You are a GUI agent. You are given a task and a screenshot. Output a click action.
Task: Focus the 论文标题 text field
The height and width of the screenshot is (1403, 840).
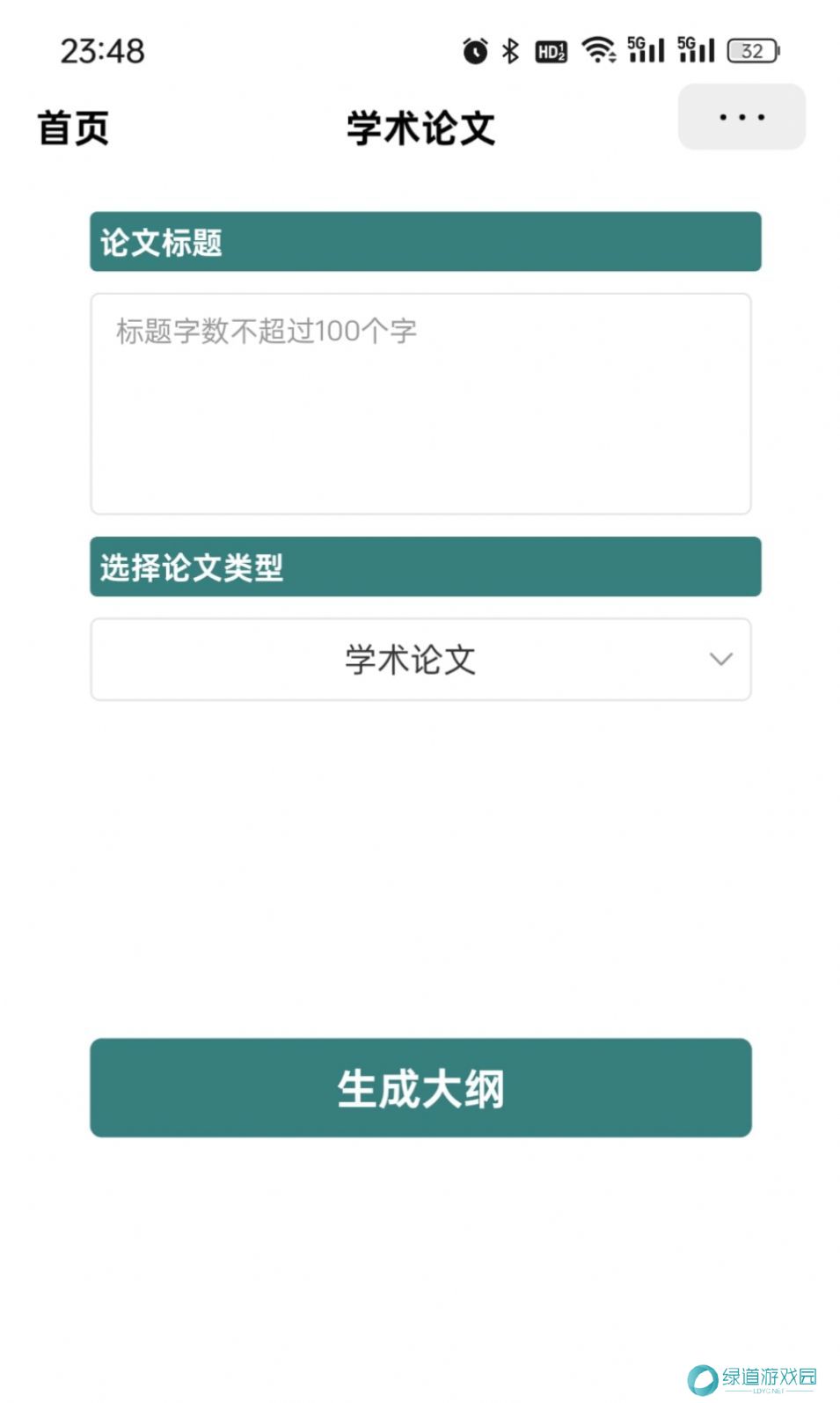coord(420,404)
